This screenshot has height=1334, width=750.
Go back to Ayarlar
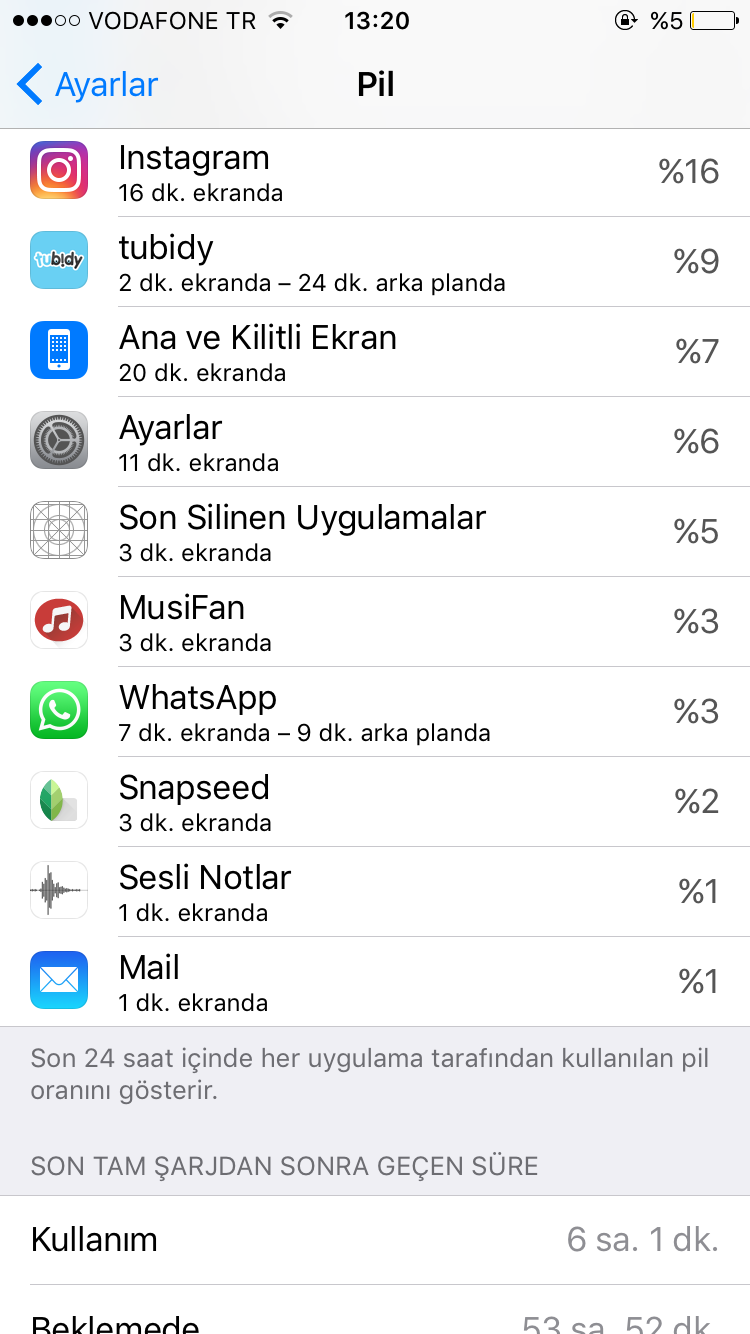click(88, 85)
